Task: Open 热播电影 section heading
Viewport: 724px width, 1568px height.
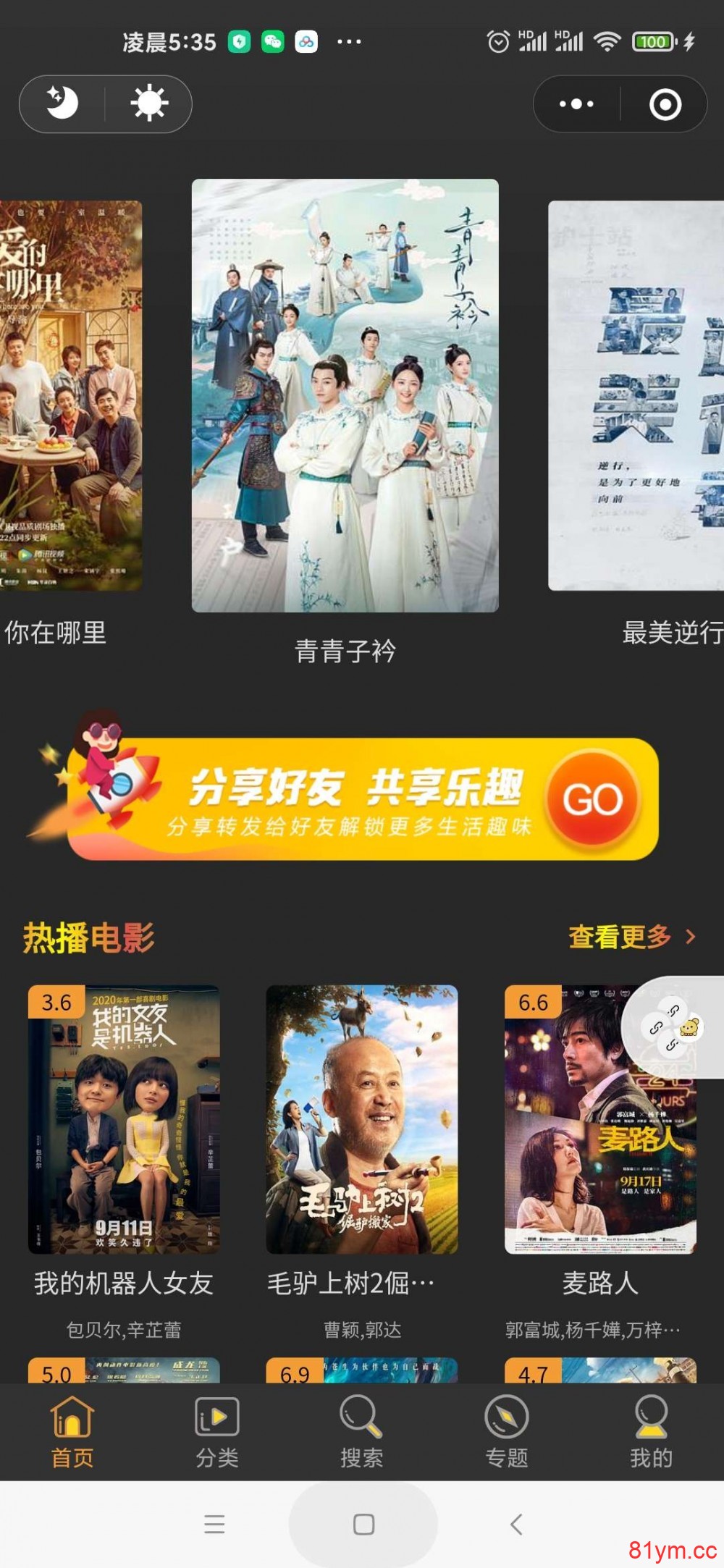Action: pos(87,937)
